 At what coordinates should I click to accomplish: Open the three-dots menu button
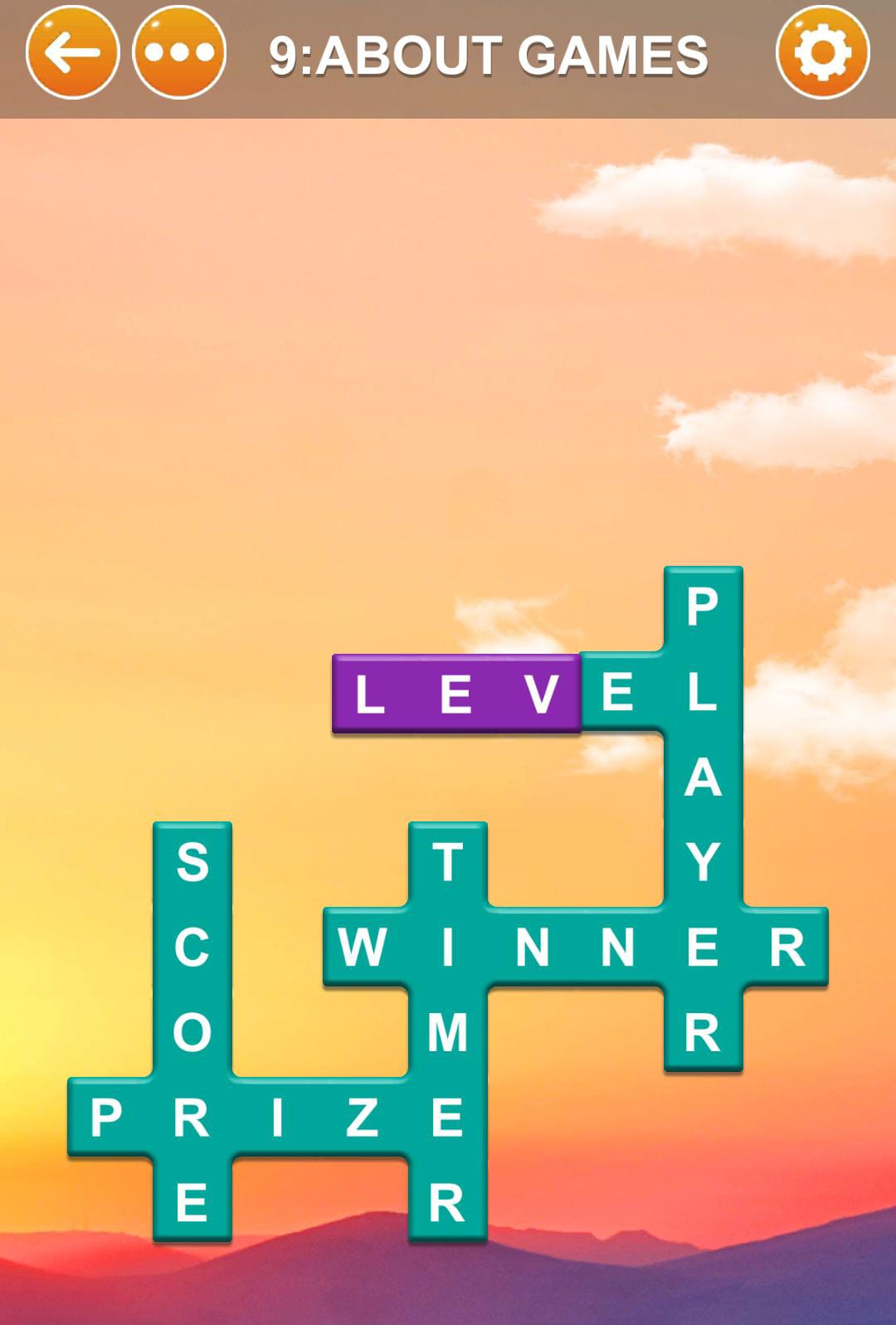(179, 53)
